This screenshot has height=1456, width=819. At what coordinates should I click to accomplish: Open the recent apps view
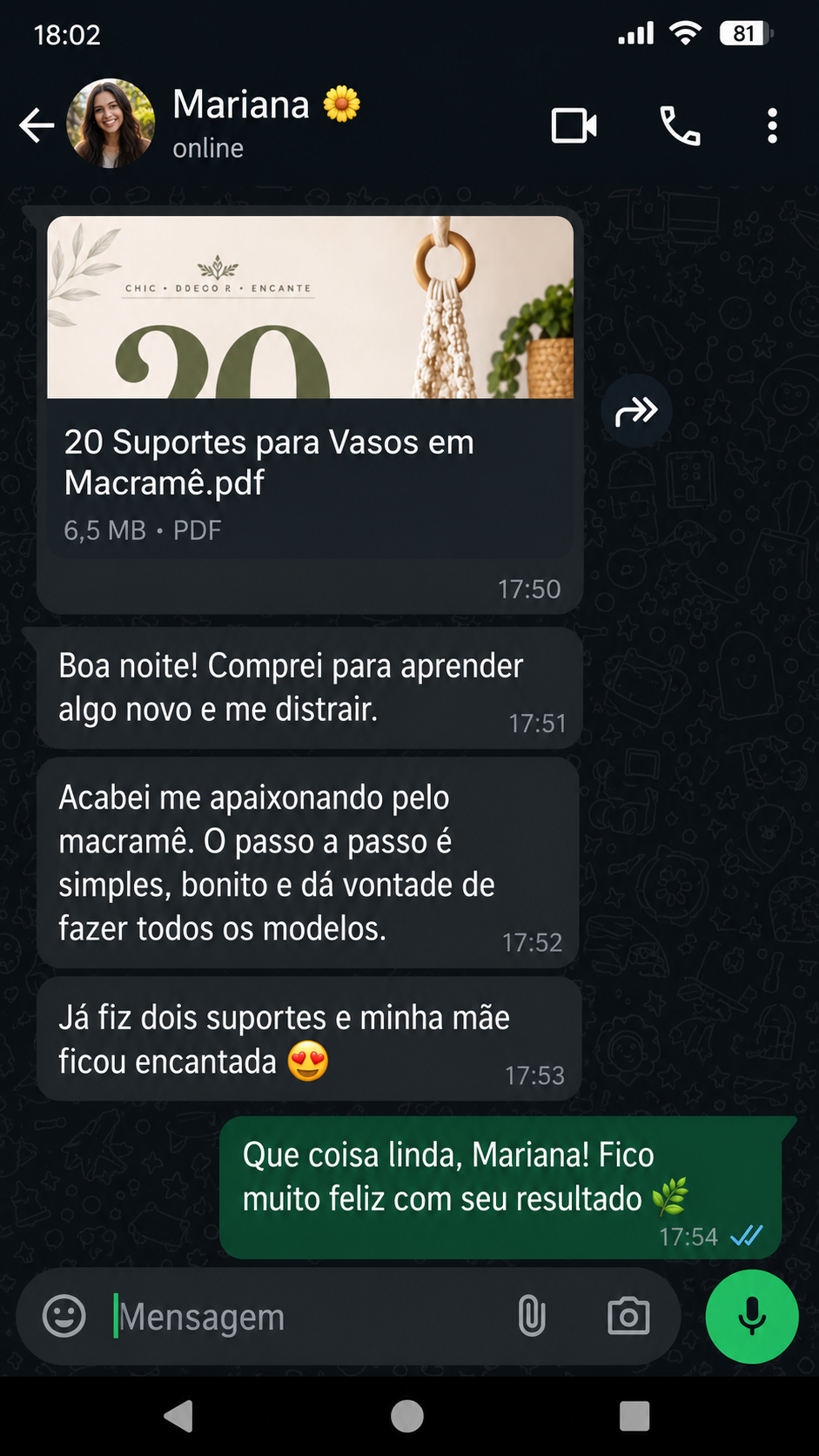click(x=634, y=1416)
